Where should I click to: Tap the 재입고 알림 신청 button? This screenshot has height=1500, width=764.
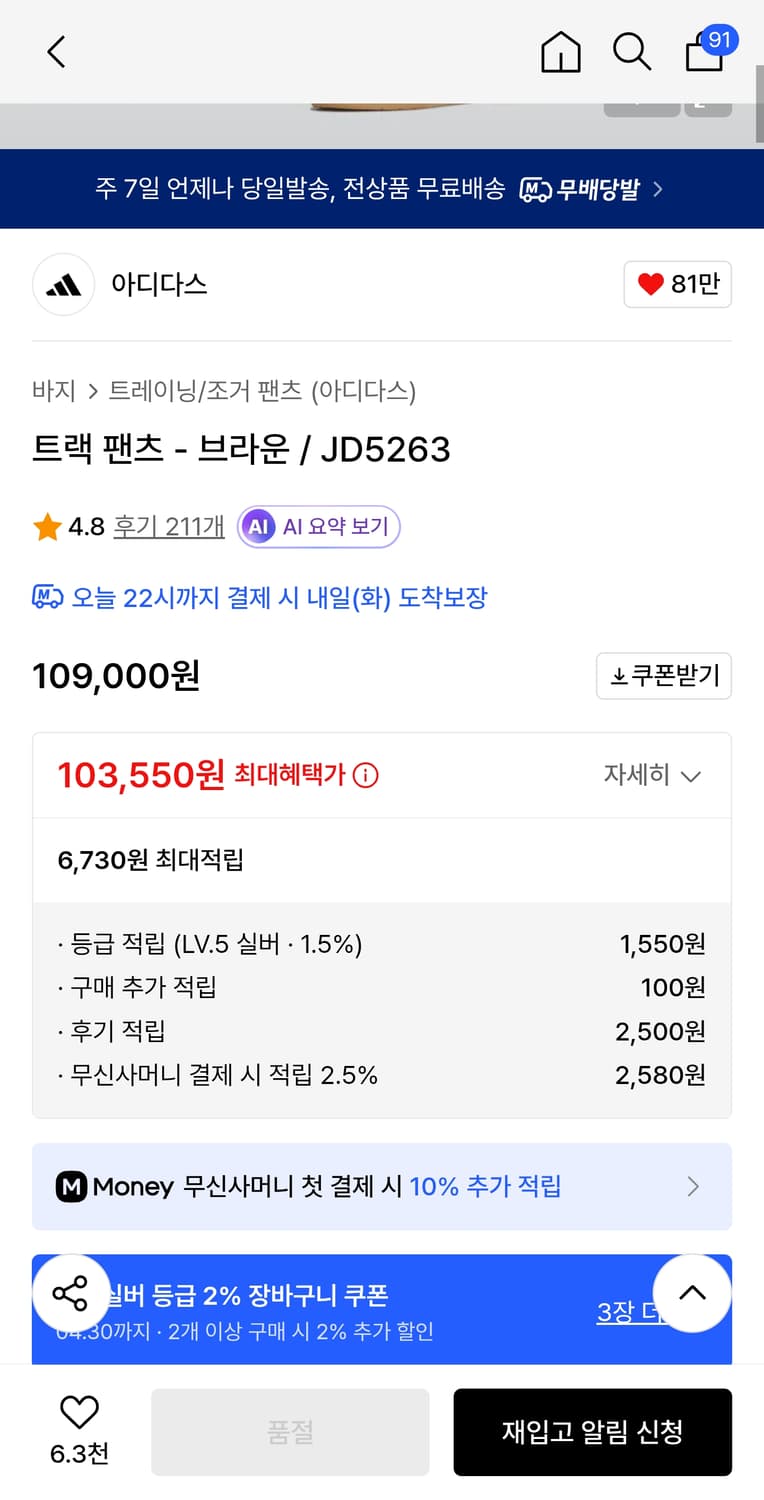pyautogui.click(x=592, y=1432)
